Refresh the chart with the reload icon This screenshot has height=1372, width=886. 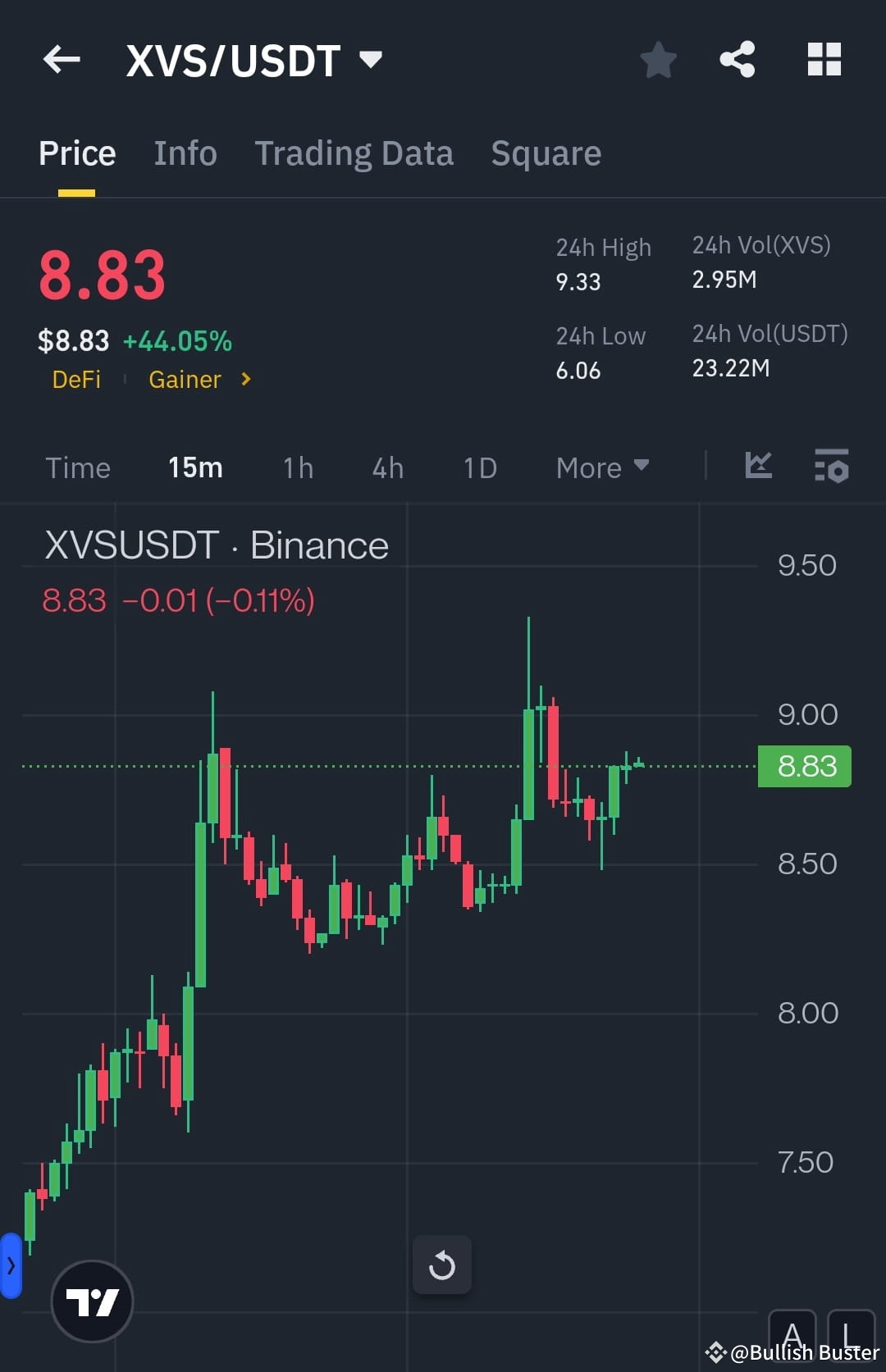point(441,1265)
